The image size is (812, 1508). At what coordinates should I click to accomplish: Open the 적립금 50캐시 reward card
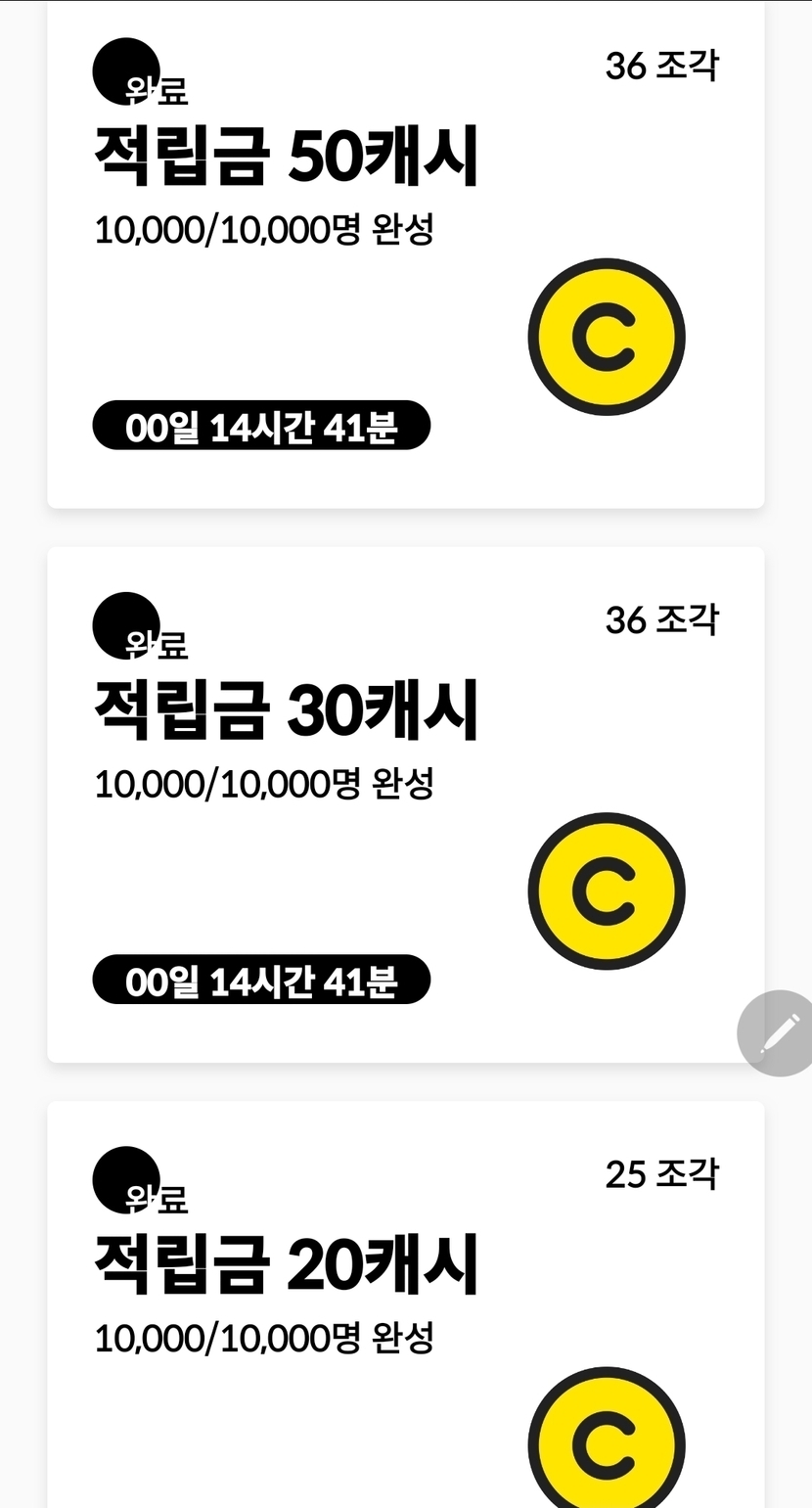click(405, 254)
